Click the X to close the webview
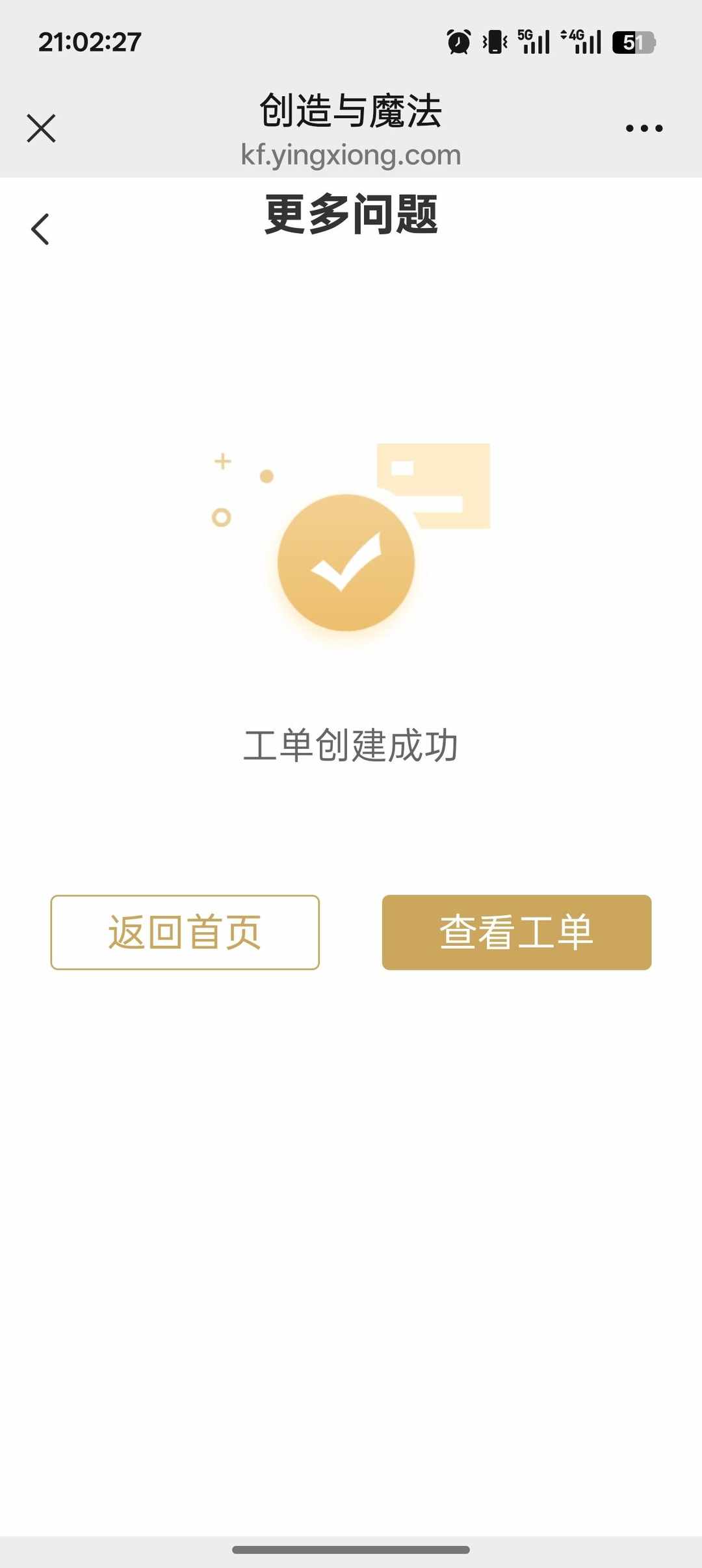This screenshot has height=1568, width=702. tap(42, 129)
